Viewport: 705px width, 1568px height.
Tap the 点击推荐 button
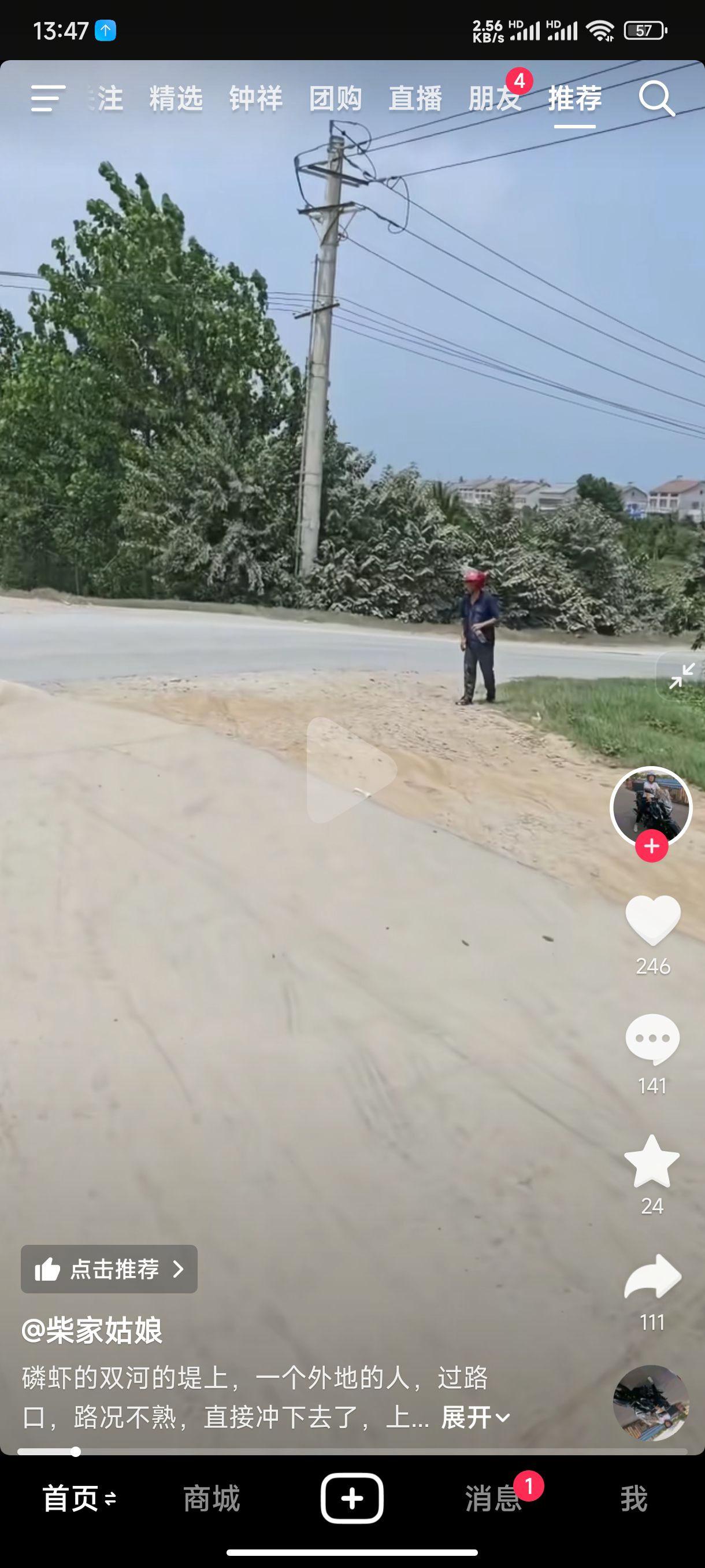pyautogui.click(x=109, y=1269)
